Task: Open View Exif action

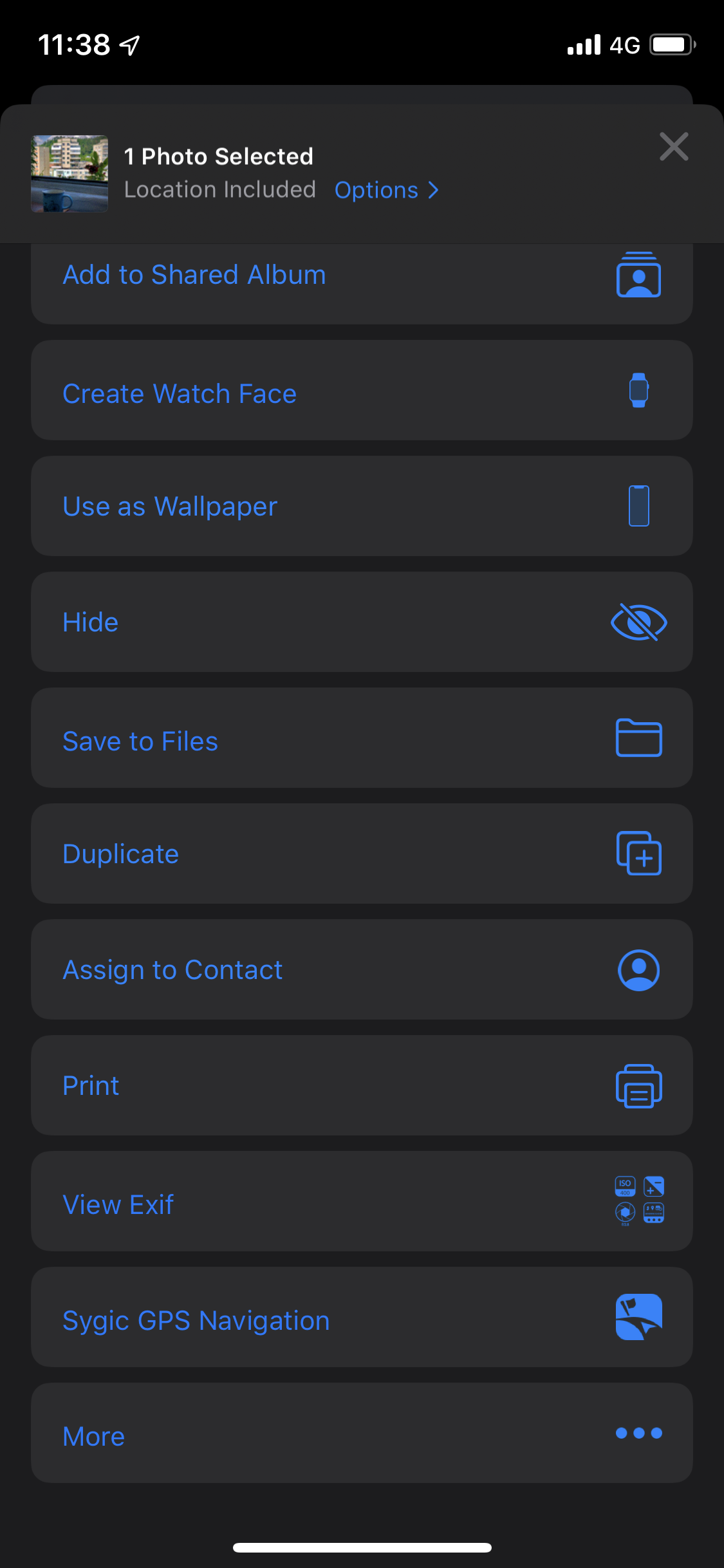Action: click(362, 1201)
